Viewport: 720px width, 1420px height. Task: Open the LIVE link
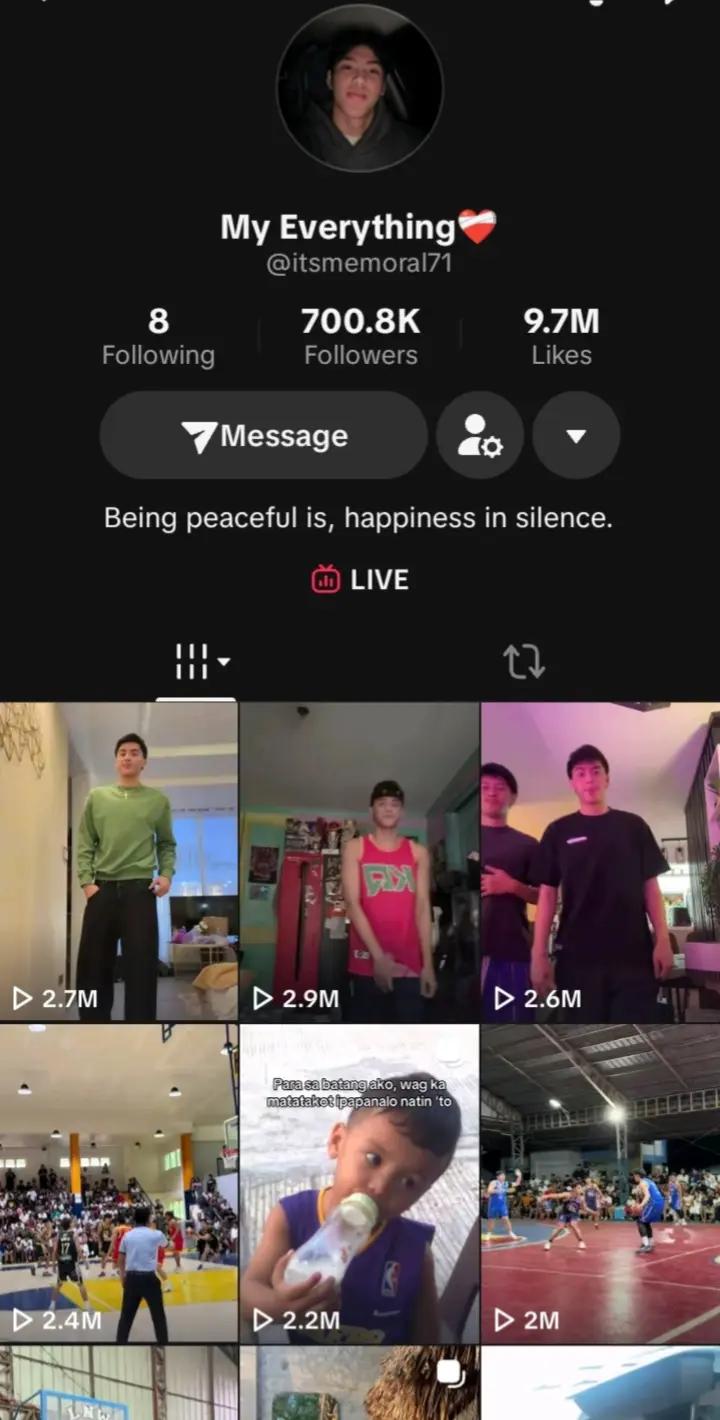click(360, 580)
